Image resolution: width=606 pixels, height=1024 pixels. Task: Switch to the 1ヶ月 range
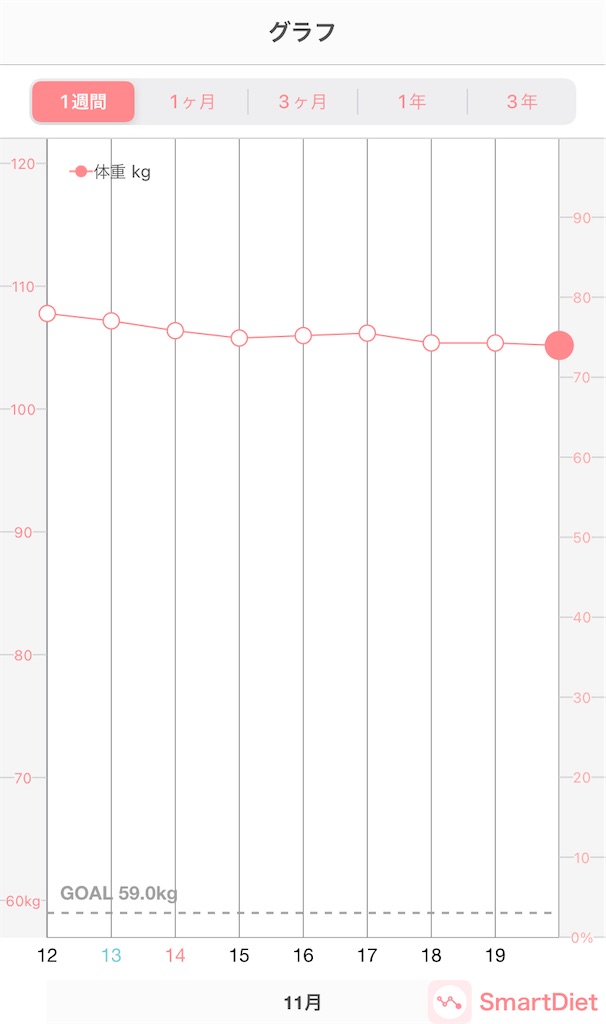point(192,102)
